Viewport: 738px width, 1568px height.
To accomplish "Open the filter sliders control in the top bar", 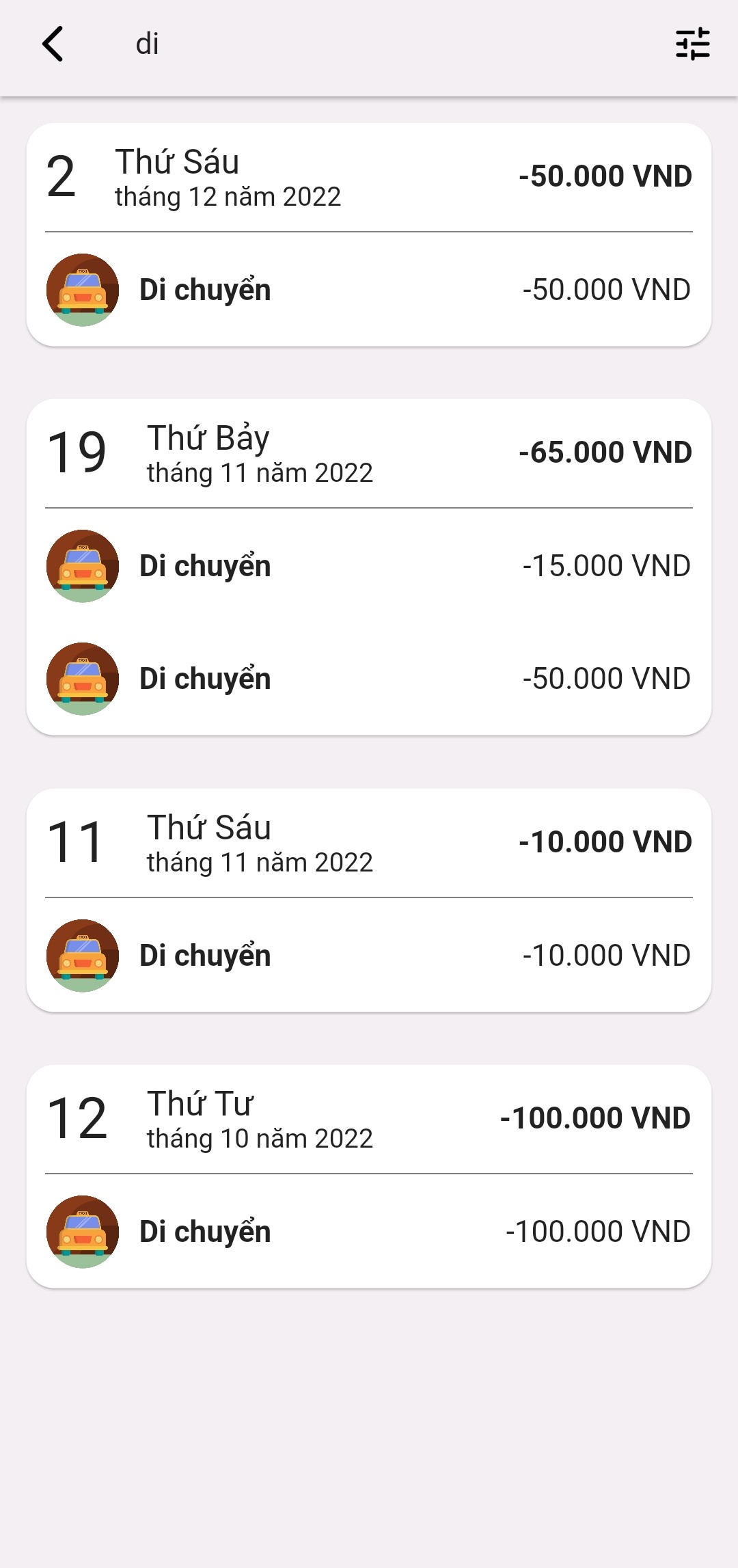I will click(x=691, y=44).
